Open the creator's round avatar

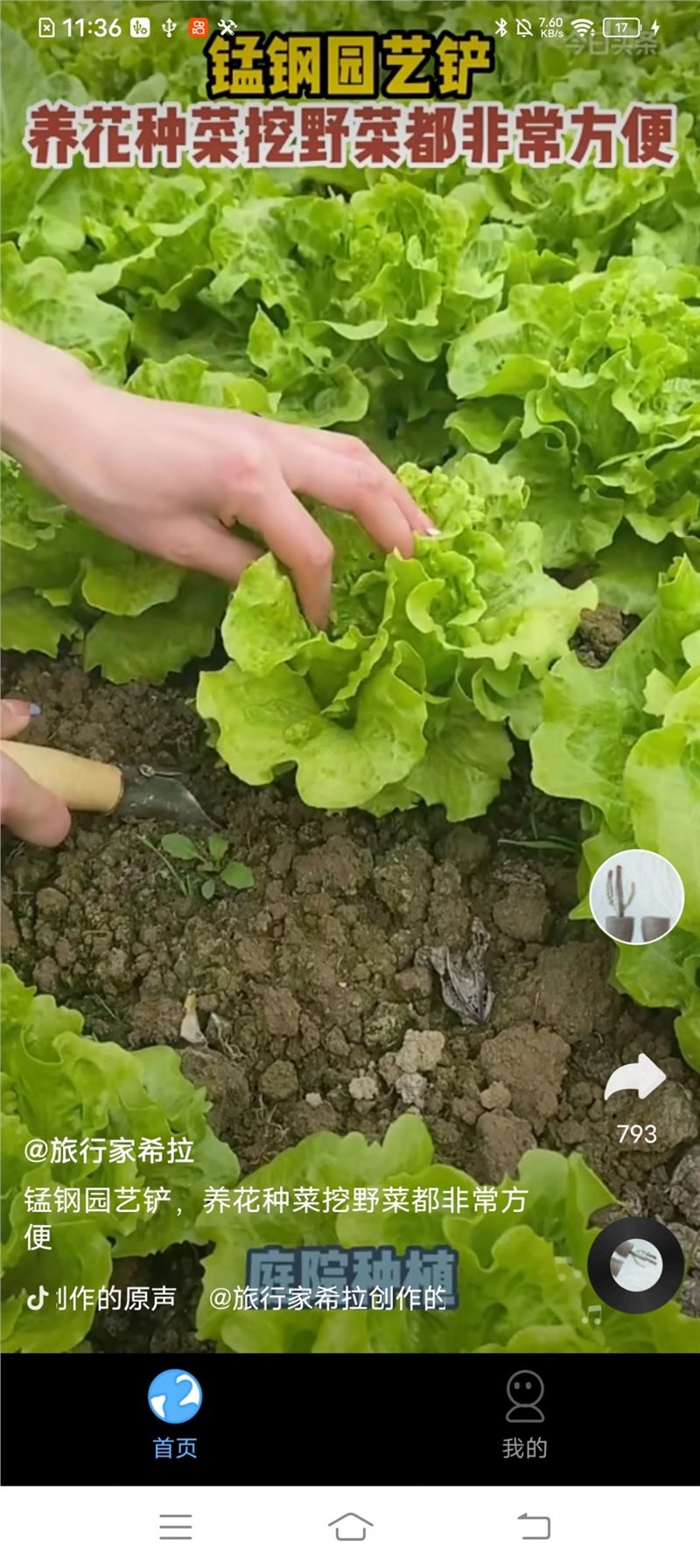click(x=636, y=896)
